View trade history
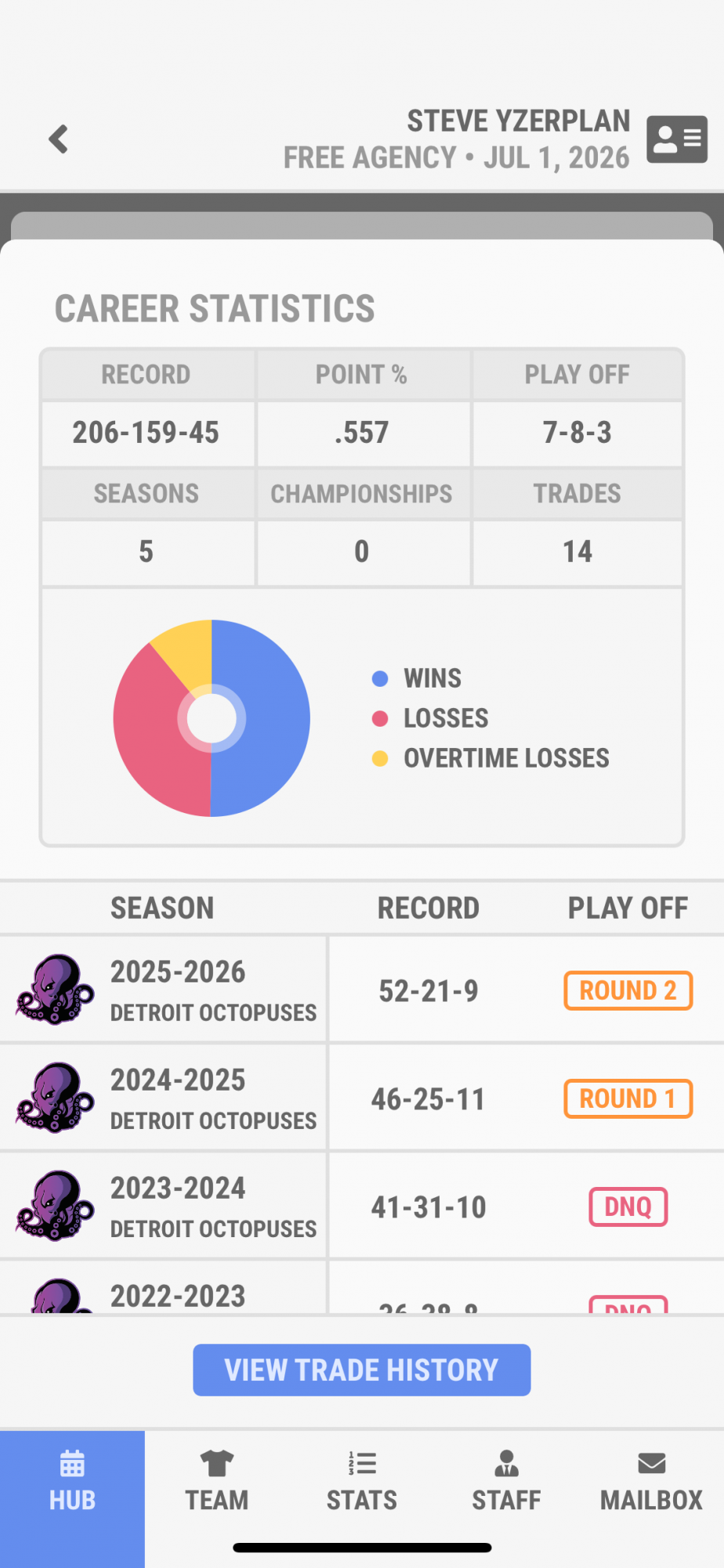Screen dimensions: 724x1568 [x=362, y=1370]
